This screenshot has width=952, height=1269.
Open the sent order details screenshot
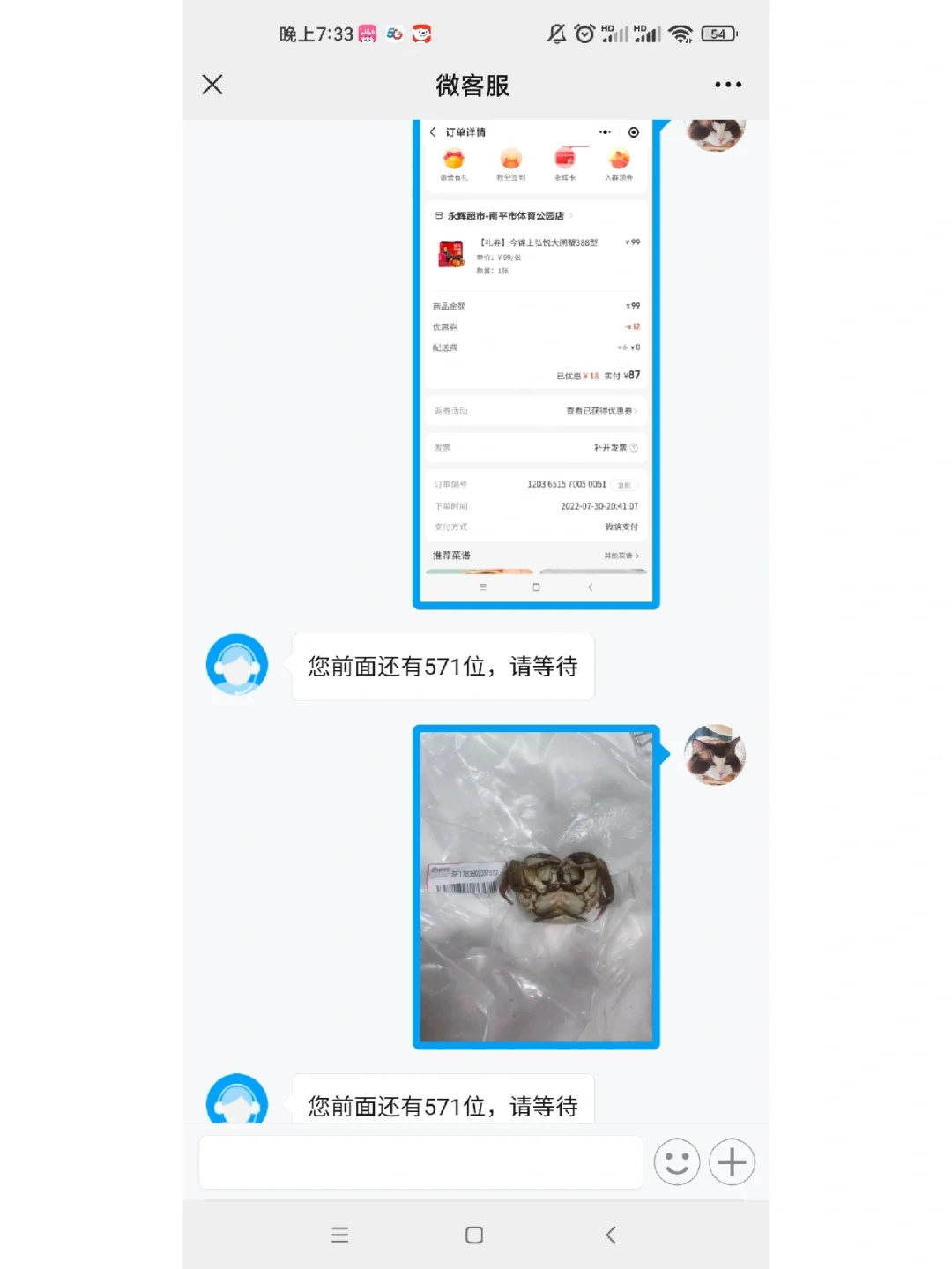coord(536,363)
